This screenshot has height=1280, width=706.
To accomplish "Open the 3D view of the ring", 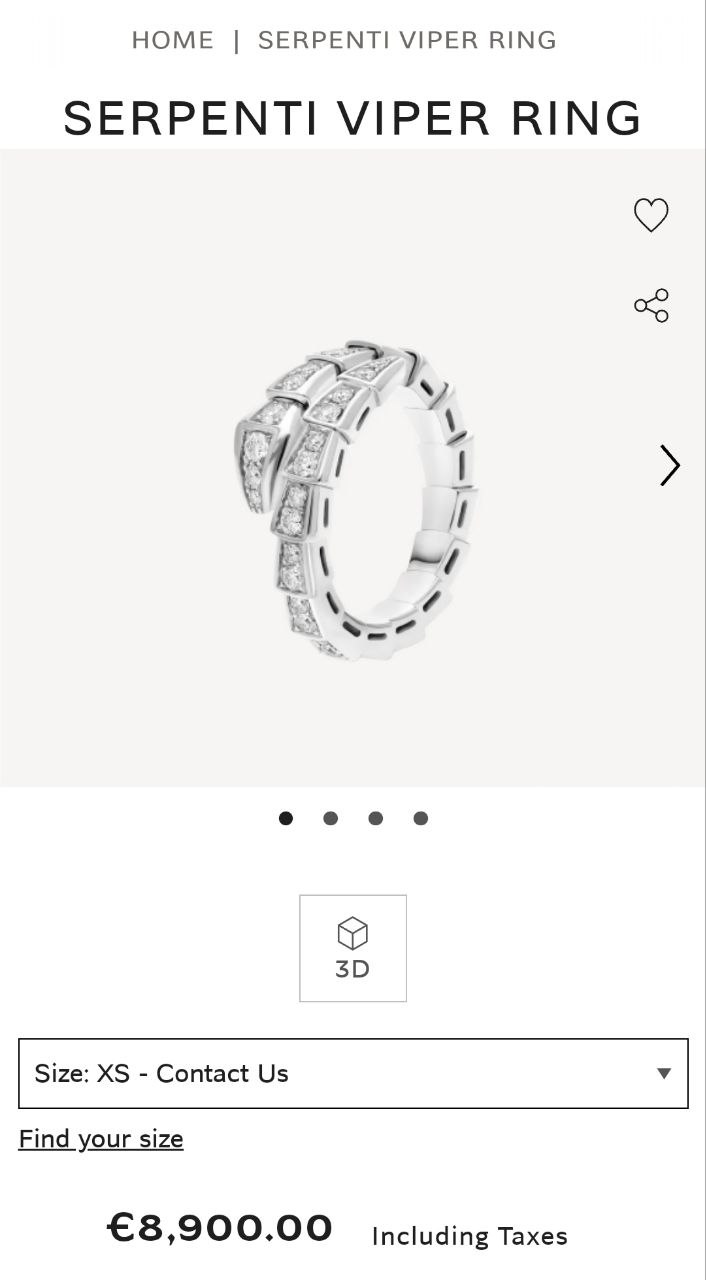I will (353, 948).
